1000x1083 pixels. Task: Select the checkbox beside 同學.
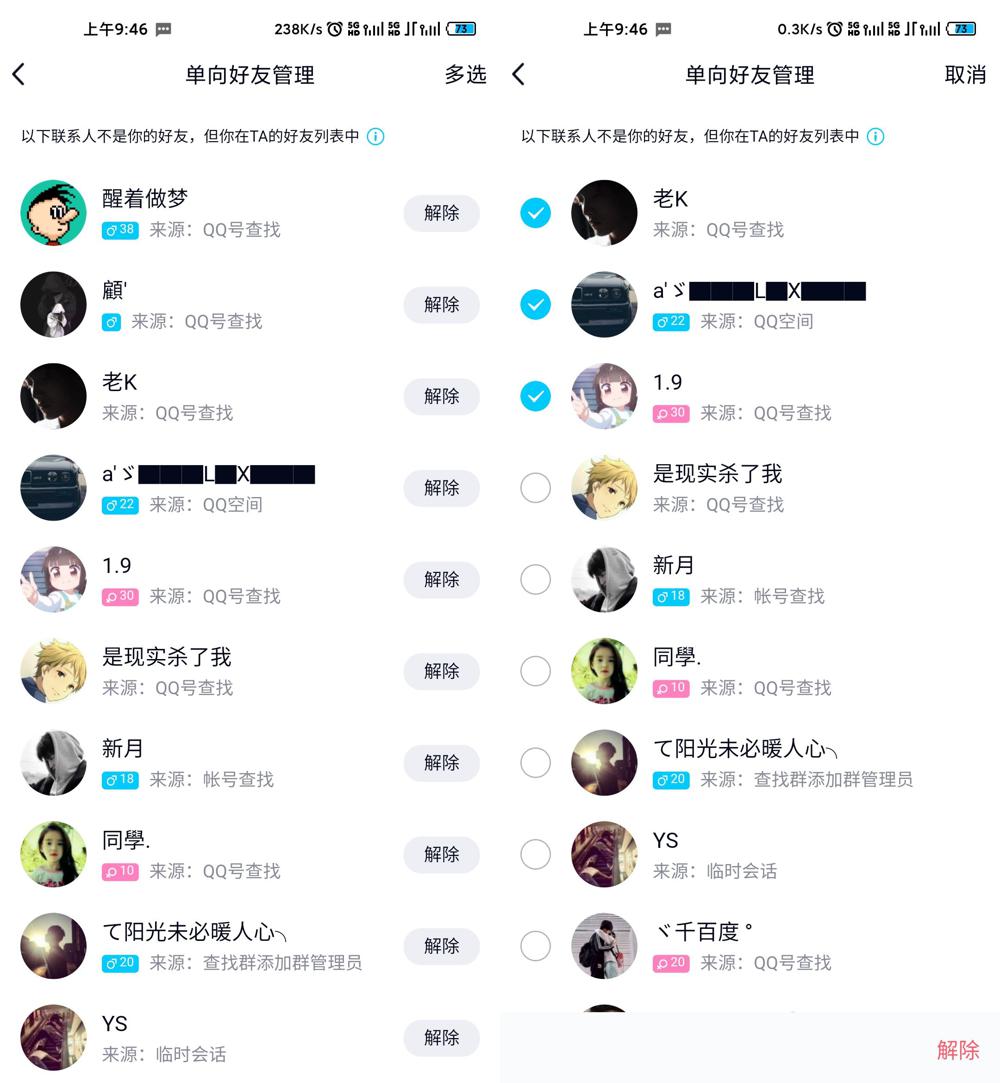pyautogui.click(x=536, y=671)
